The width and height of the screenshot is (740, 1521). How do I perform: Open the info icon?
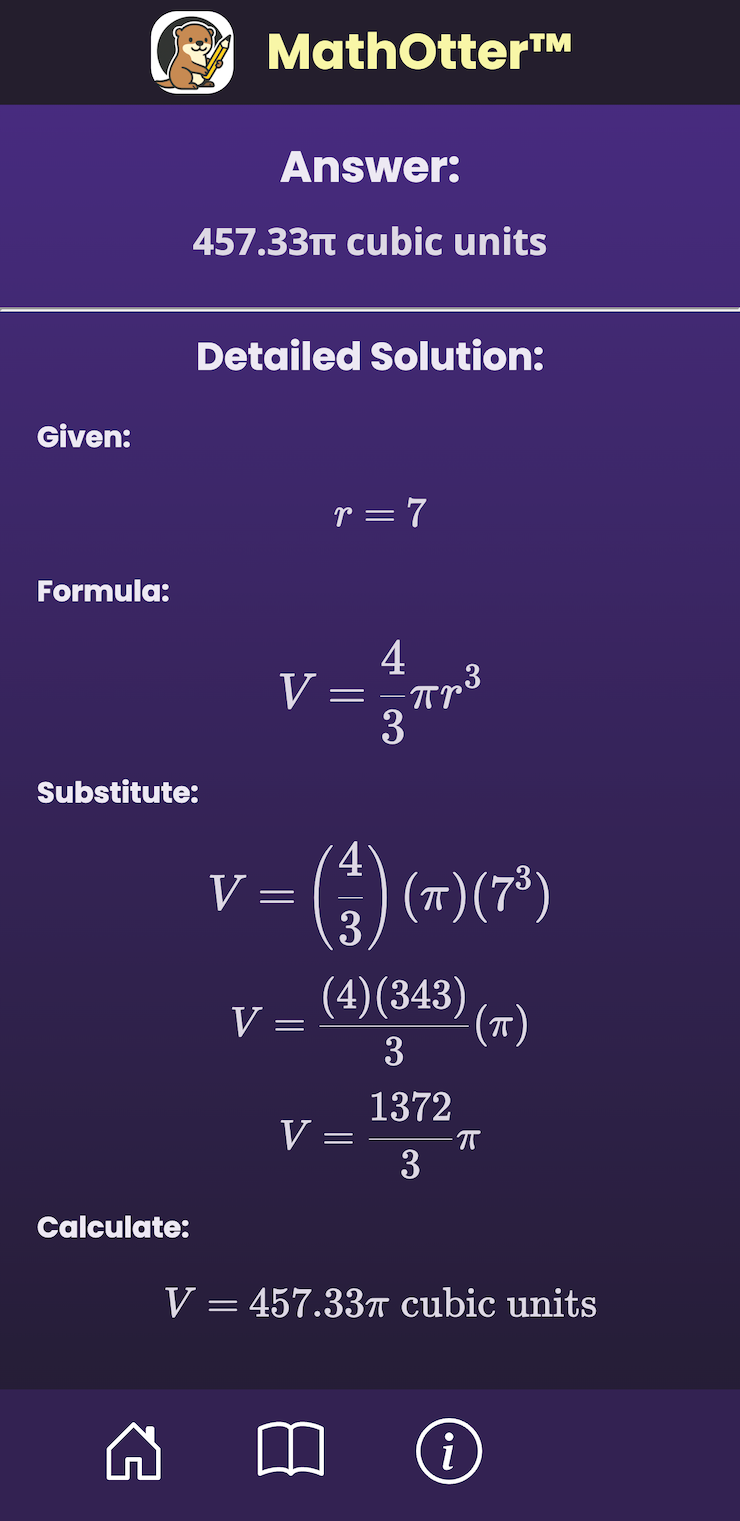pyautogui.click(x=449, y=1450)
